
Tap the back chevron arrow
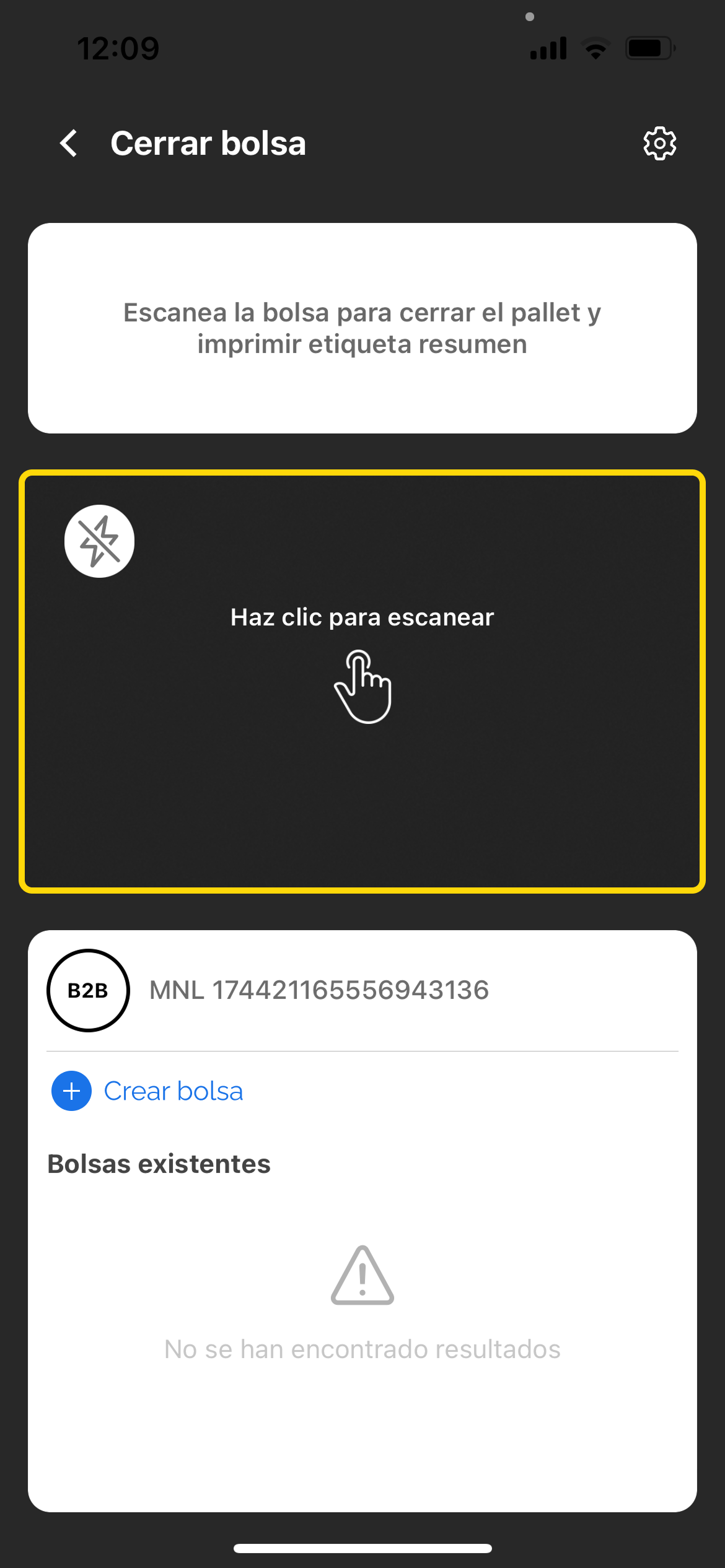click(68, 143)
